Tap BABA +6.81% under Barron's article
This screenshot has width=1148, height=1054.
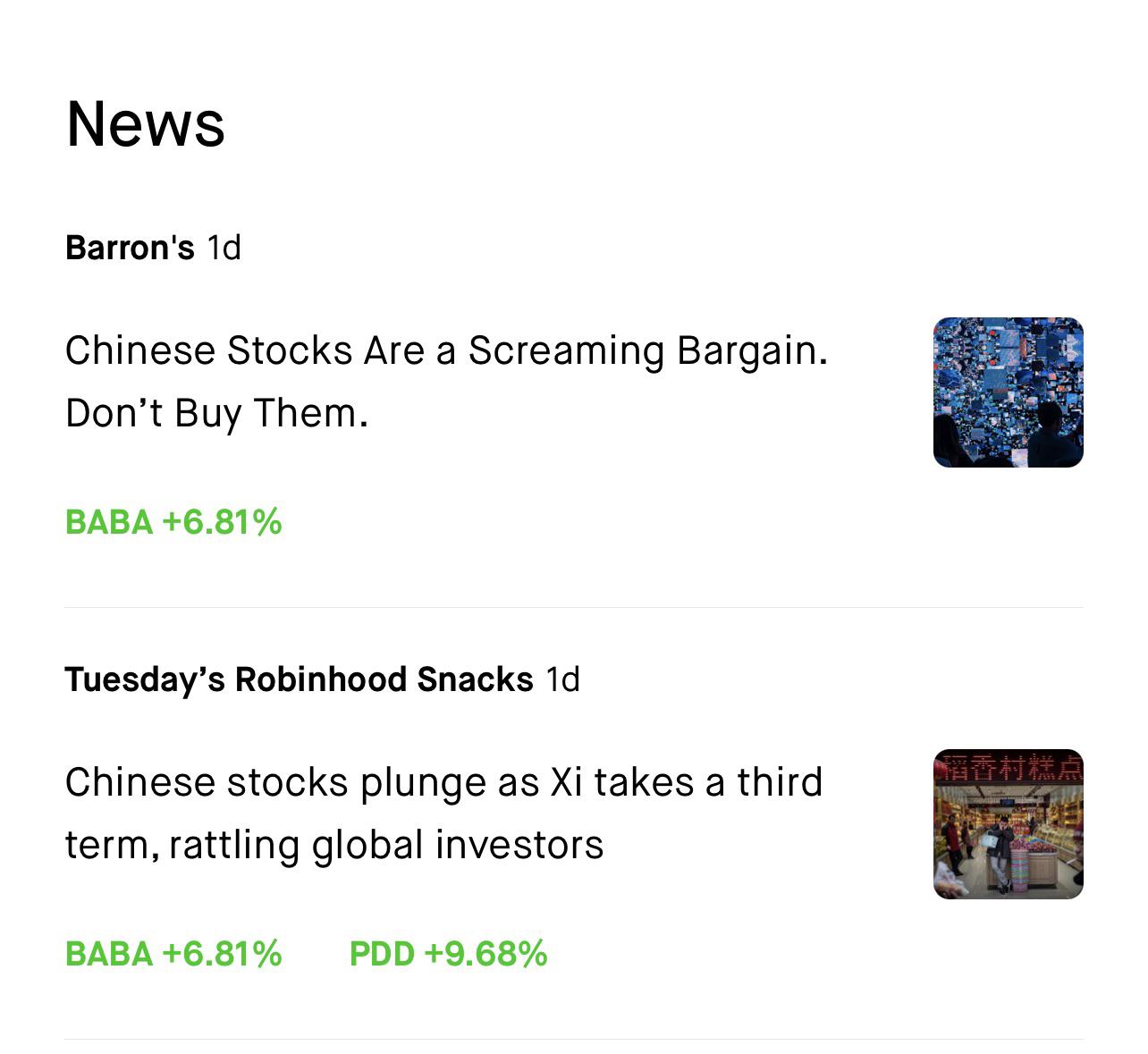click(173, 521)
